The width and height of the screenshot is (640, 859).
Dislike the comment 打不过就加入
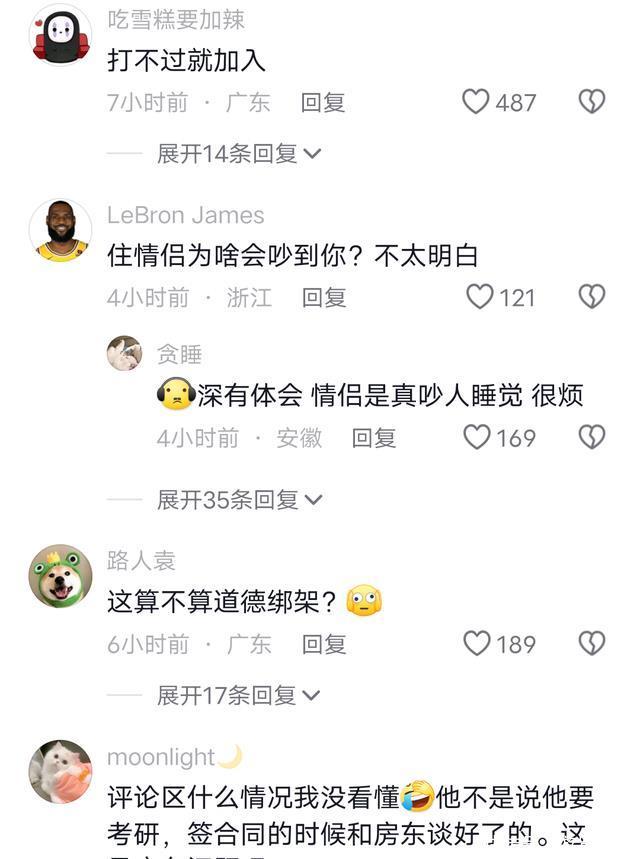coord(592,102)
